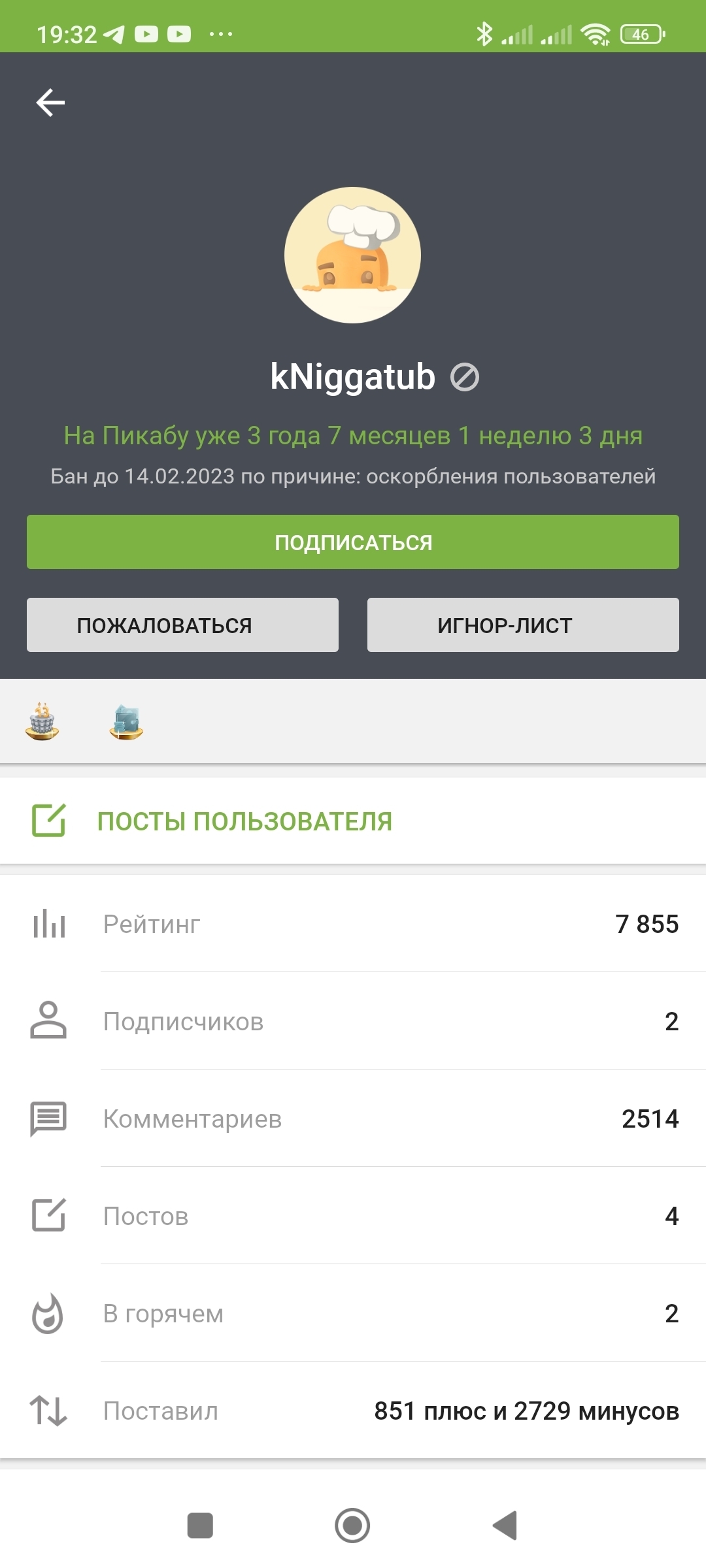706x1568 pixels.
Task: Open the user's profile avatar
Action: [352, 255]
